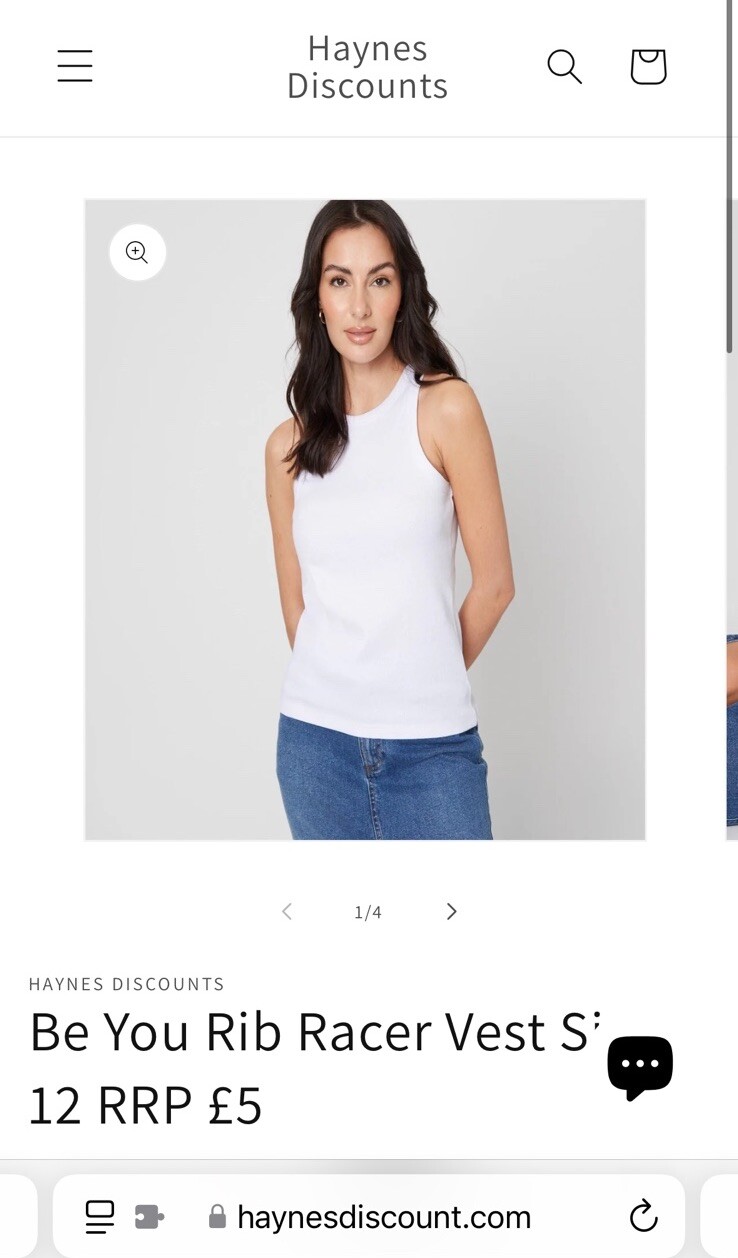738x1258 pixels.
Task: Open the store search
Action: [x=564, y=67]
